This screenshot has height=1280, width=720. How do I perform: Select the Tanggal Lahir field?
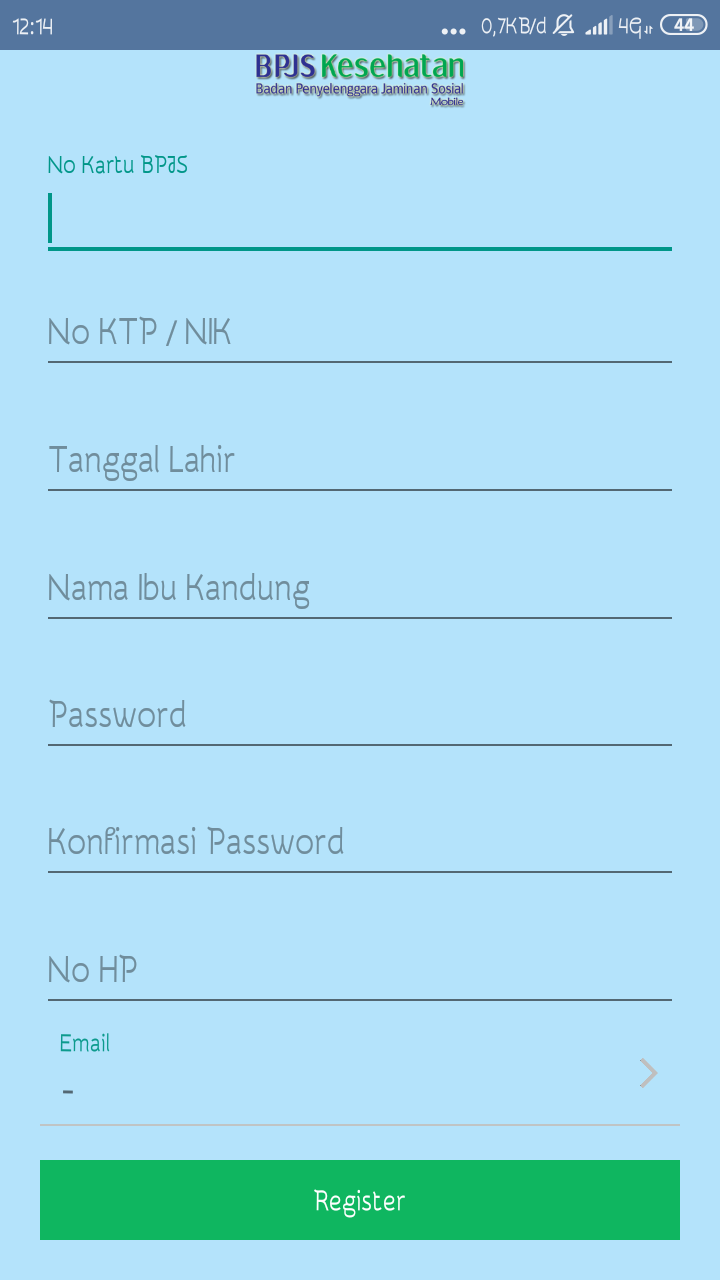click(x=359, y=461)
